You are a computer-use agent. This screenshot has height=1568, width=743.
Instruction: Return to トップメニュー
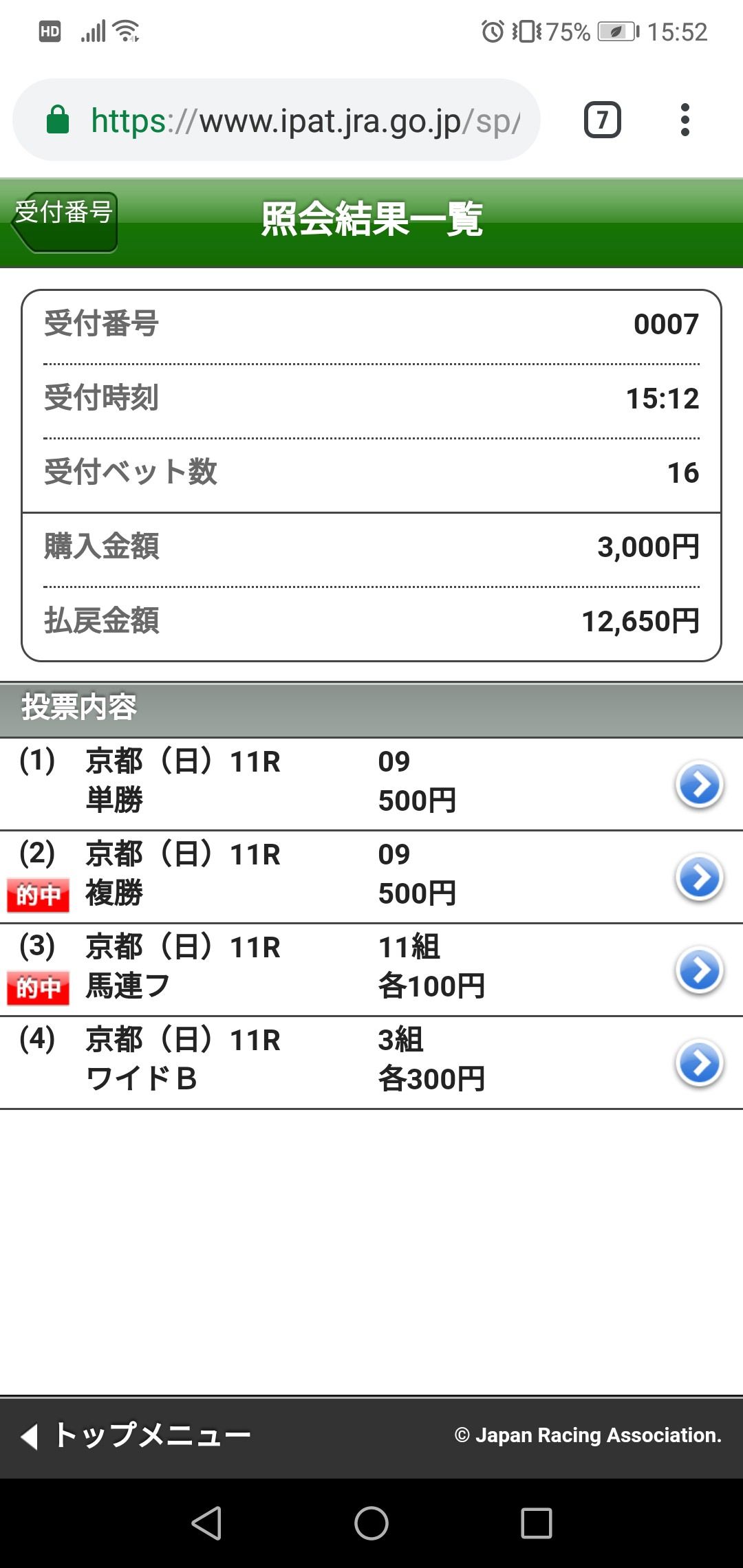point(136,1435)
